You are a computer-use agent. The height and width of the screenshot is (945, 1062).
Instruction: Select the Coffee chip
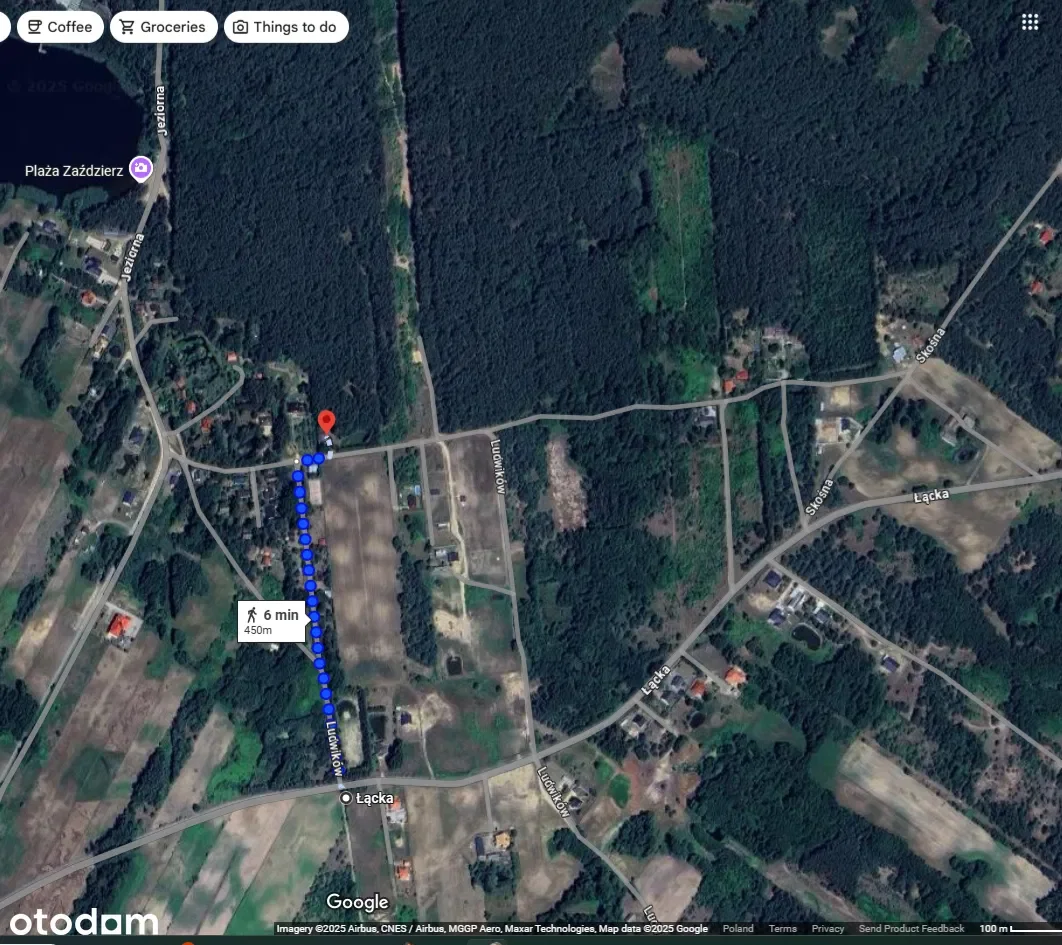coord(60,27)
